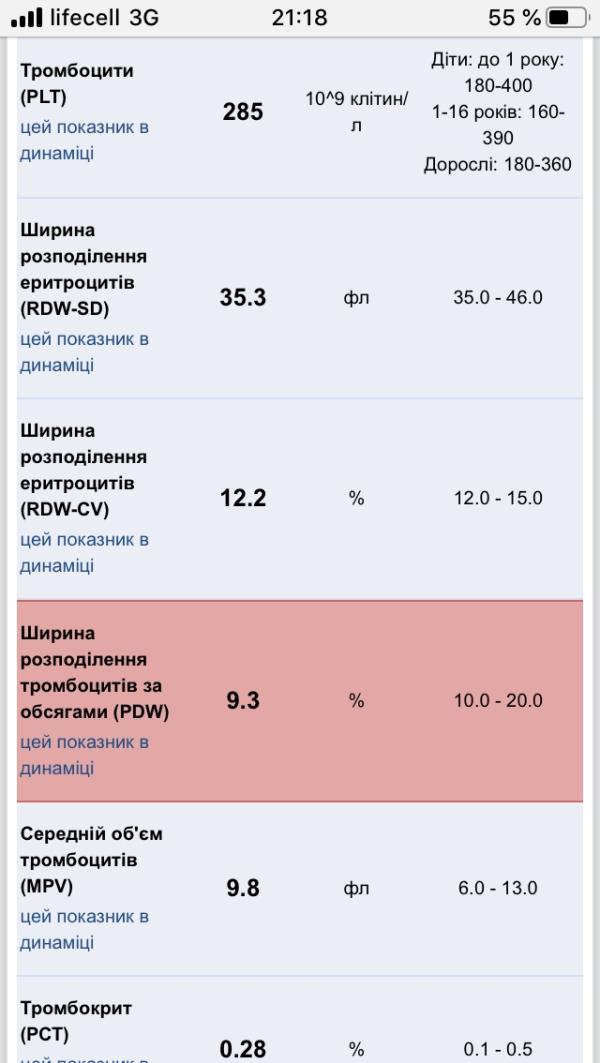The height and width of the screenshot is (1063, 600).
Task: Open RDW-CV 'цей показник в динаміці' link
Action: (x=84, y=553)
